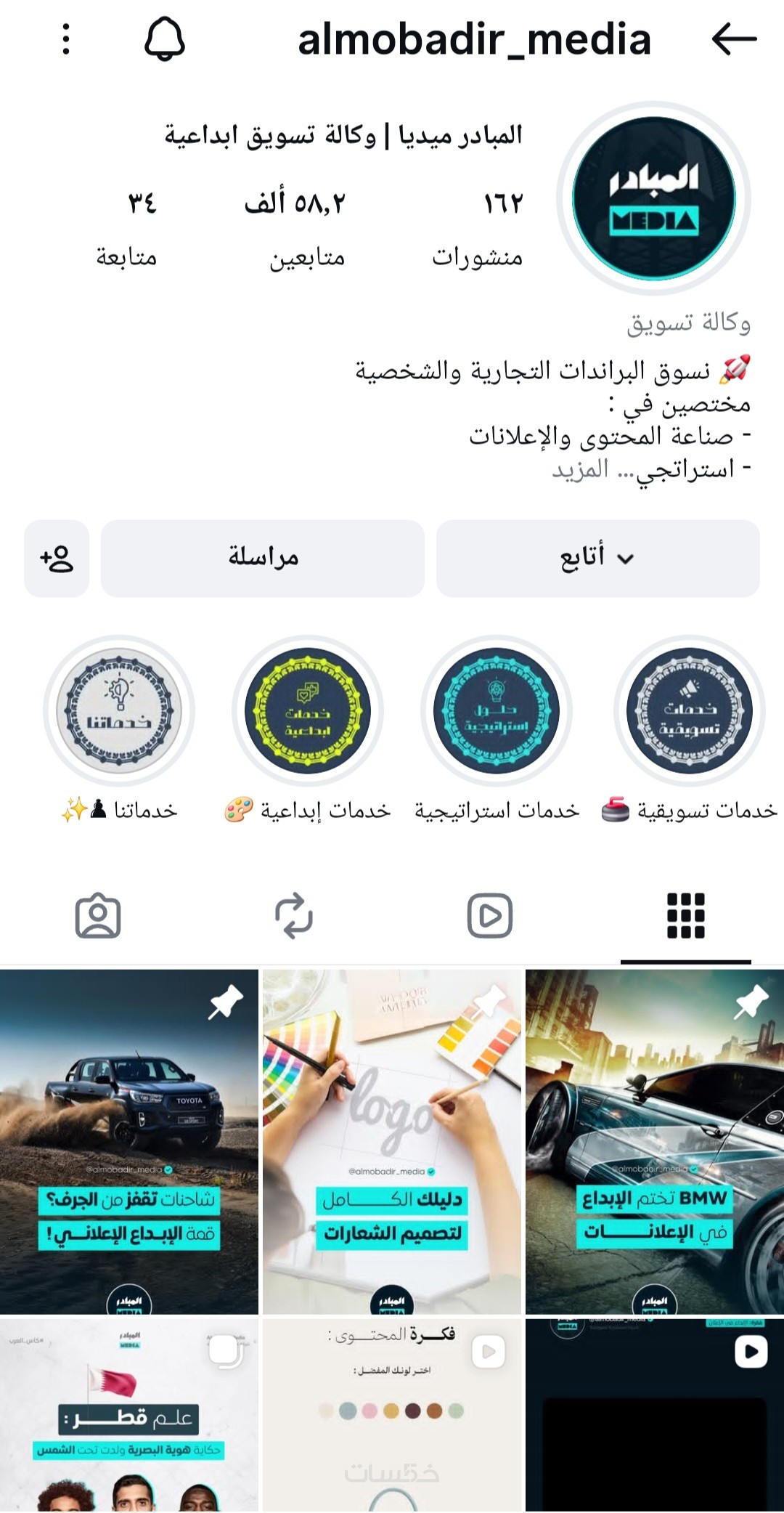
Task: Open the متابعة following list
Action: 128,227
